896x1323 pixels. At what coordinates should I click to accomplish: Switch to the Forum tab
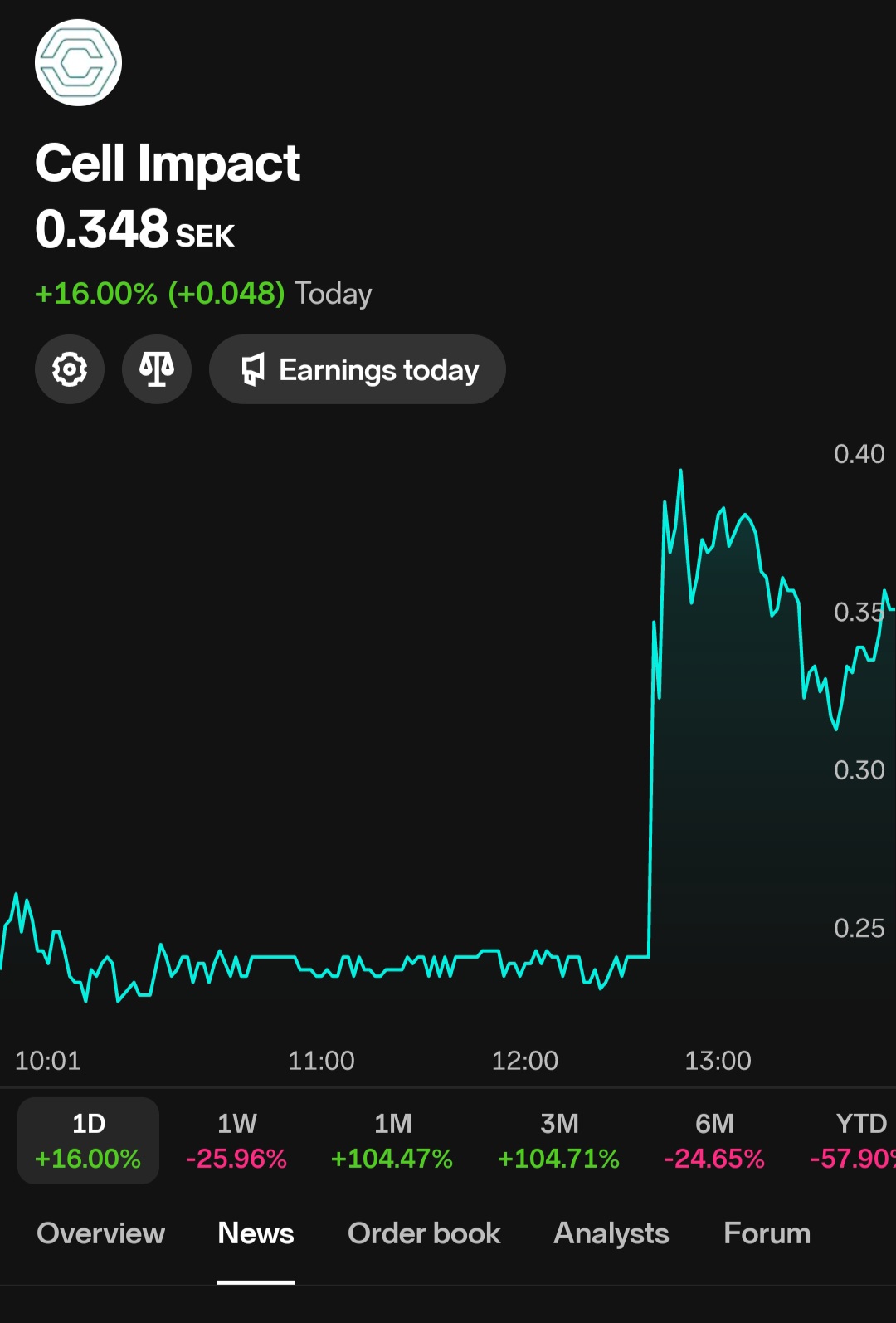click(x=767, y=1233)
